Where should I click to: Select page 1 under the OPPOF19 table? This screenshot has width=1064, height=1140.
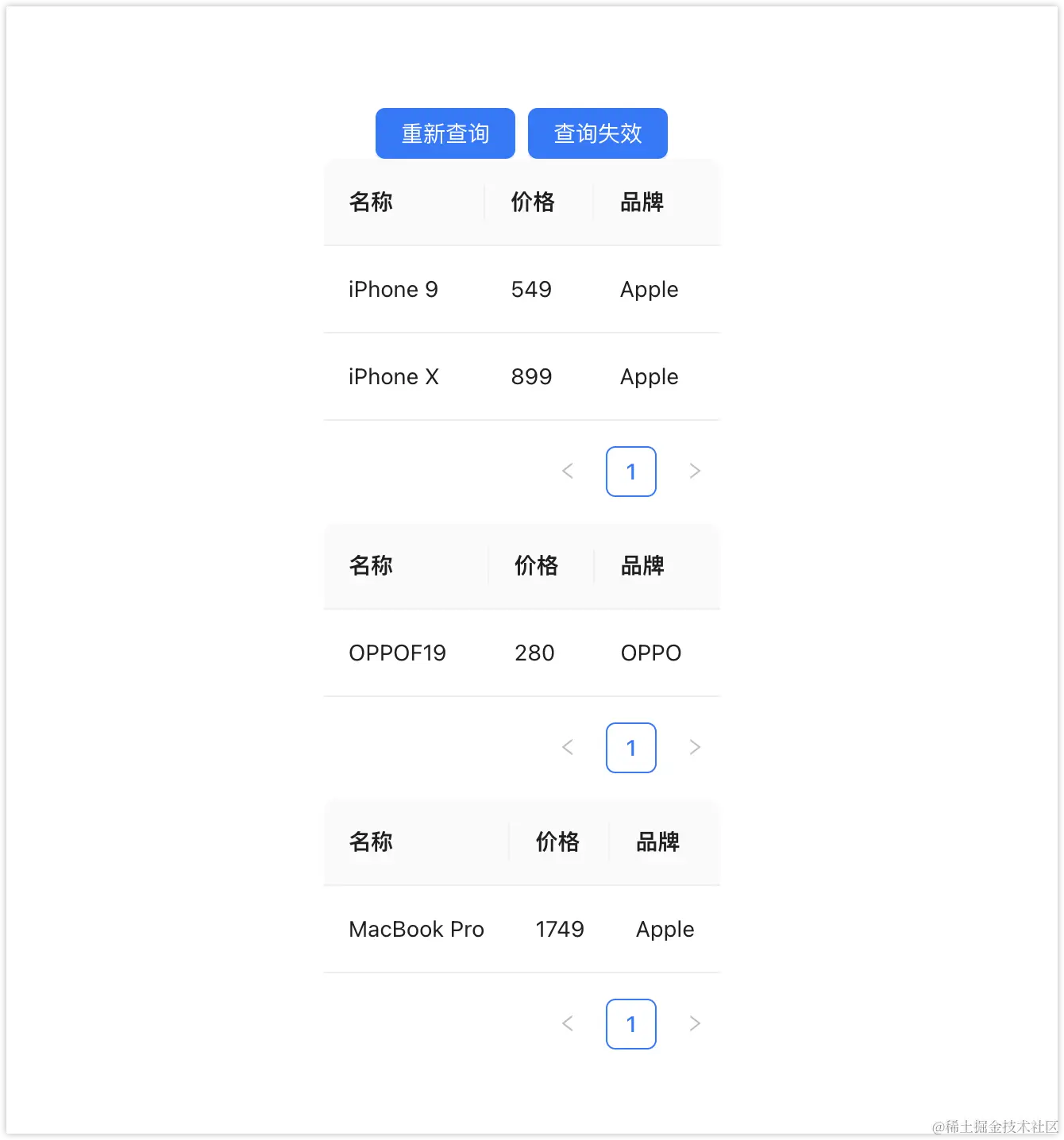(x=630, y=748)
